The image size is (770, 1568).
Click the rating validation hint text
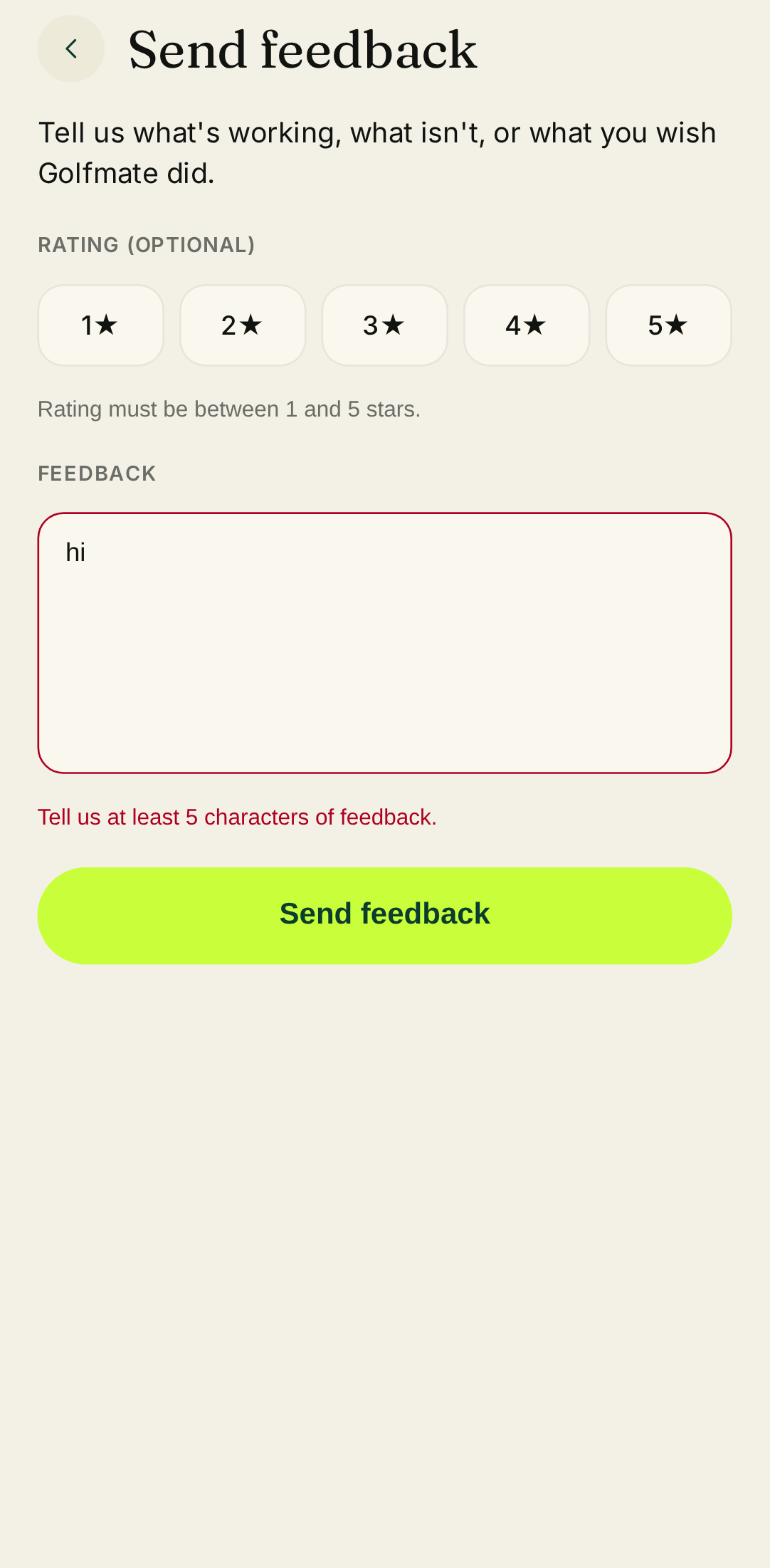[x=229, y=409]
